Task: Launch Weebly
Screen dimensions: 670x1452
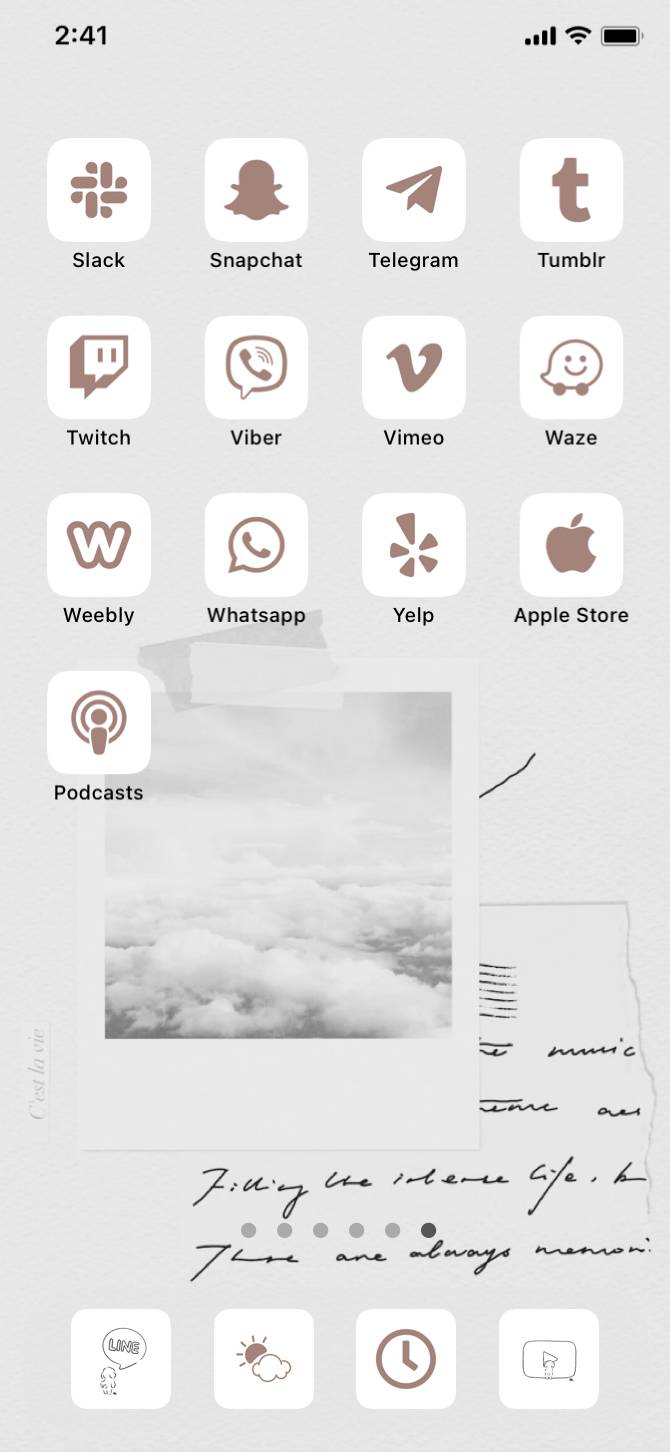Action: pos(99,545)
